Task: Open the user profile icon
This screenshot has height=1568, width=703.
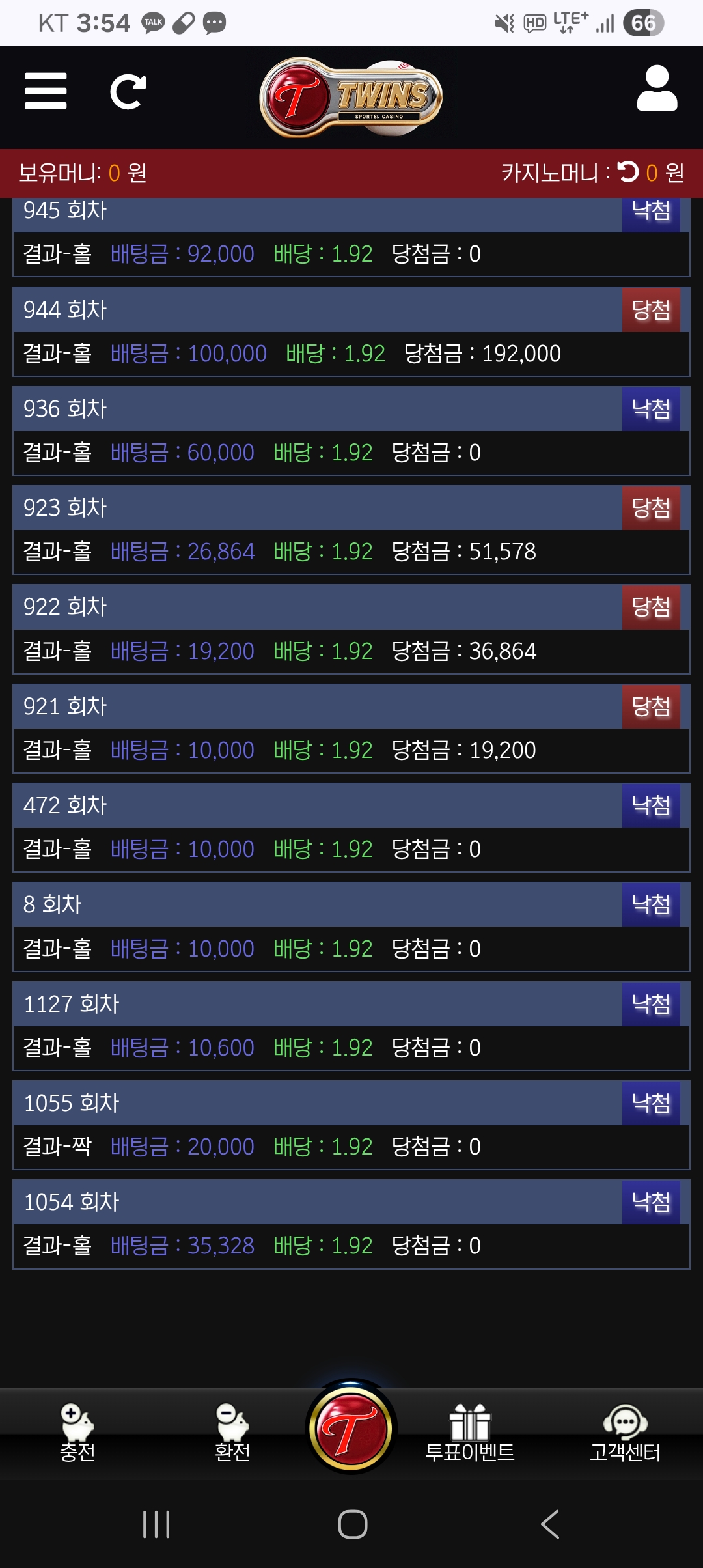Action: pyautogui.click(x=657, y=89)
